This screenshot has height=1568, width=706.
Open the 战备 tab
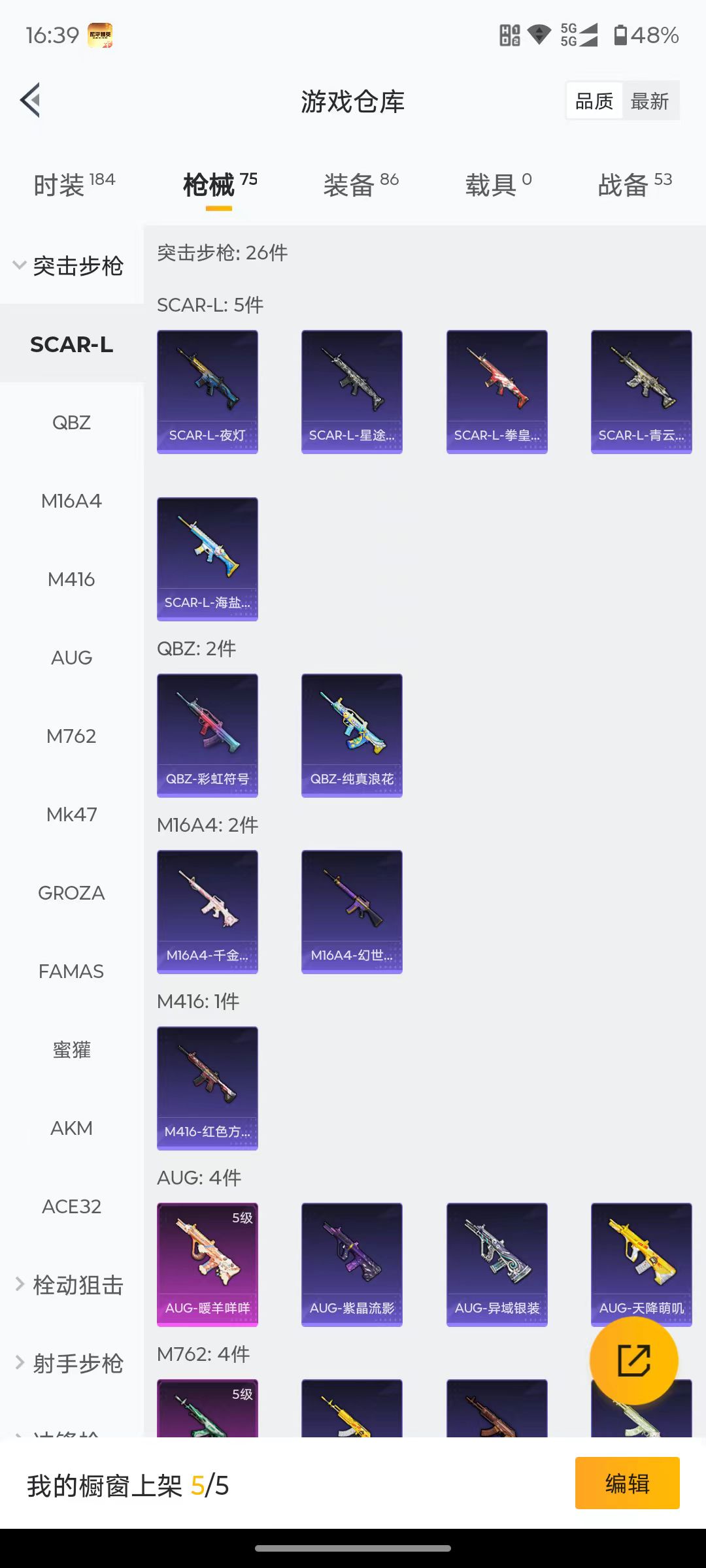(x=634, y=185)
